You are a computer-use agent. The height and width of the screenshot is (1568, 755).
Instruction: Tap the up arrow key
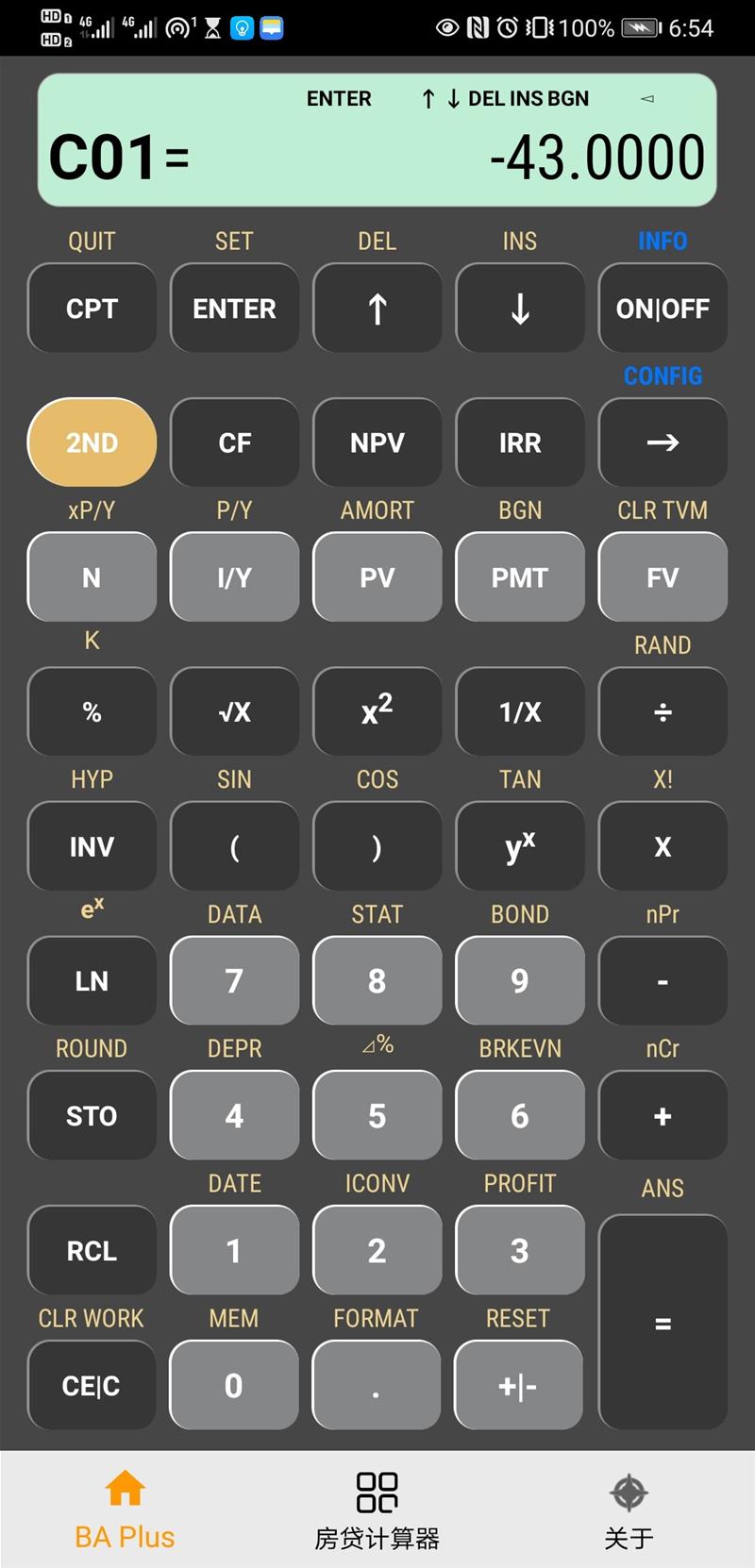coord(377,308)
